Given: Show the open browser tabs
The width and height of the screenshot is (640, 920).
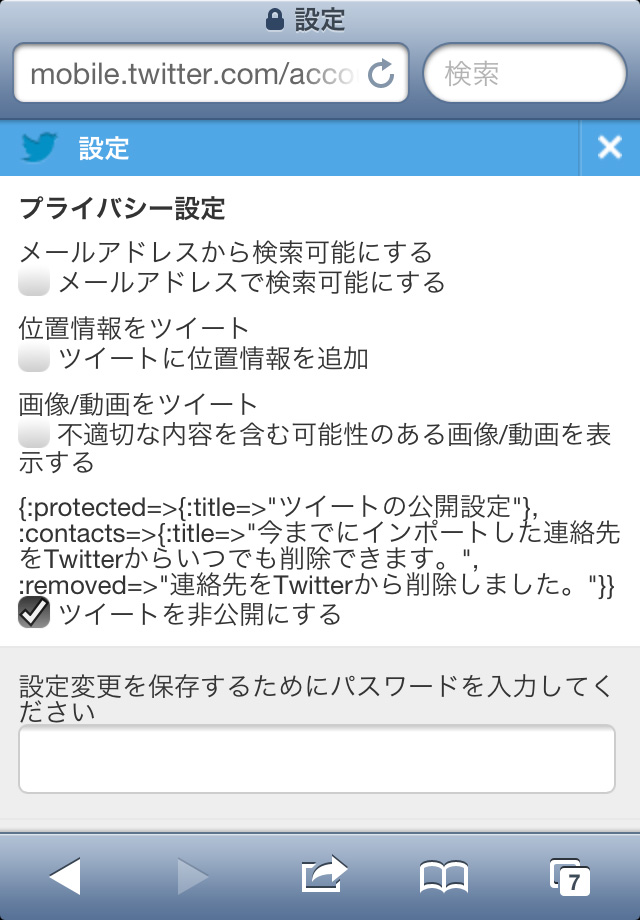Looking at the screenshot, I should click(570, 876).
